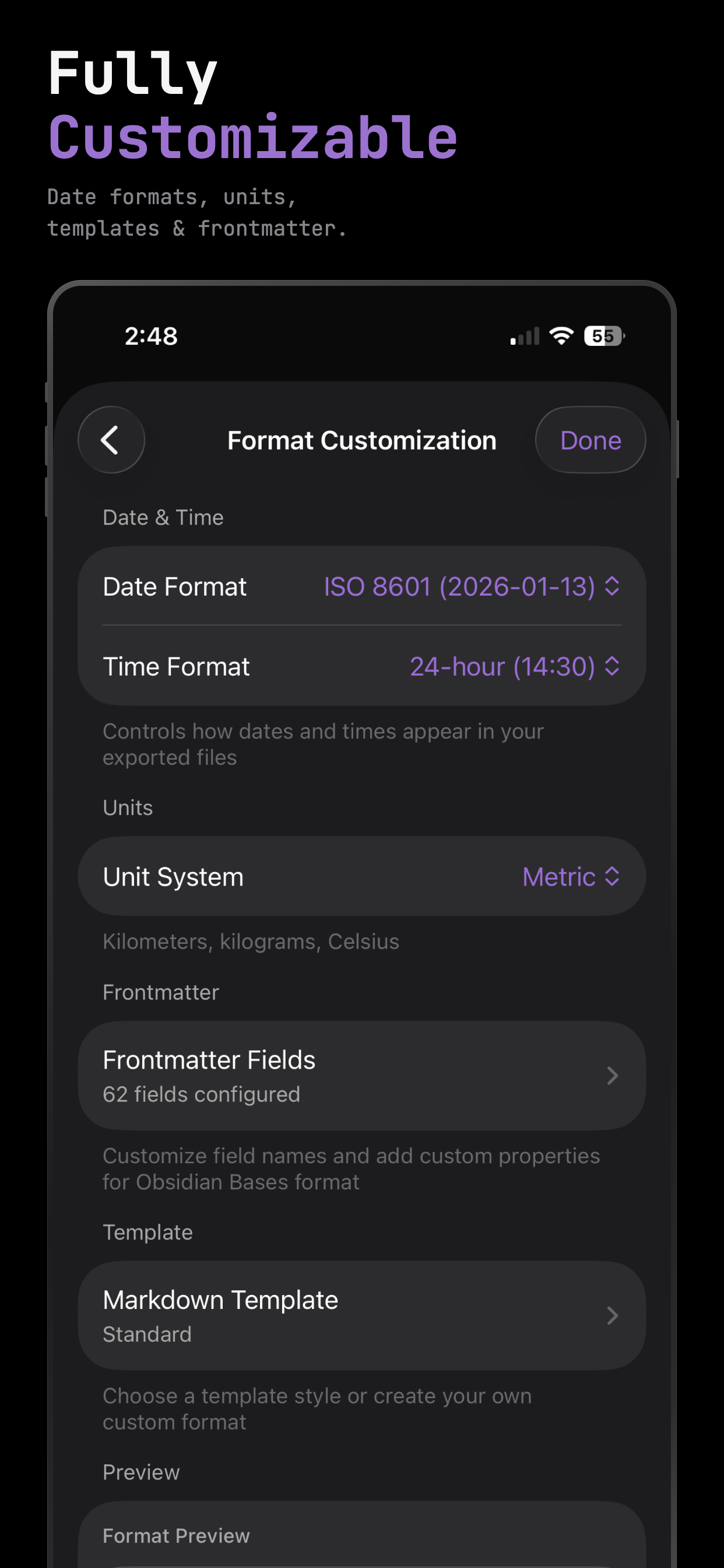Tap Done to save format changes
Screen dimensions: 724x1568
(589, 439)
